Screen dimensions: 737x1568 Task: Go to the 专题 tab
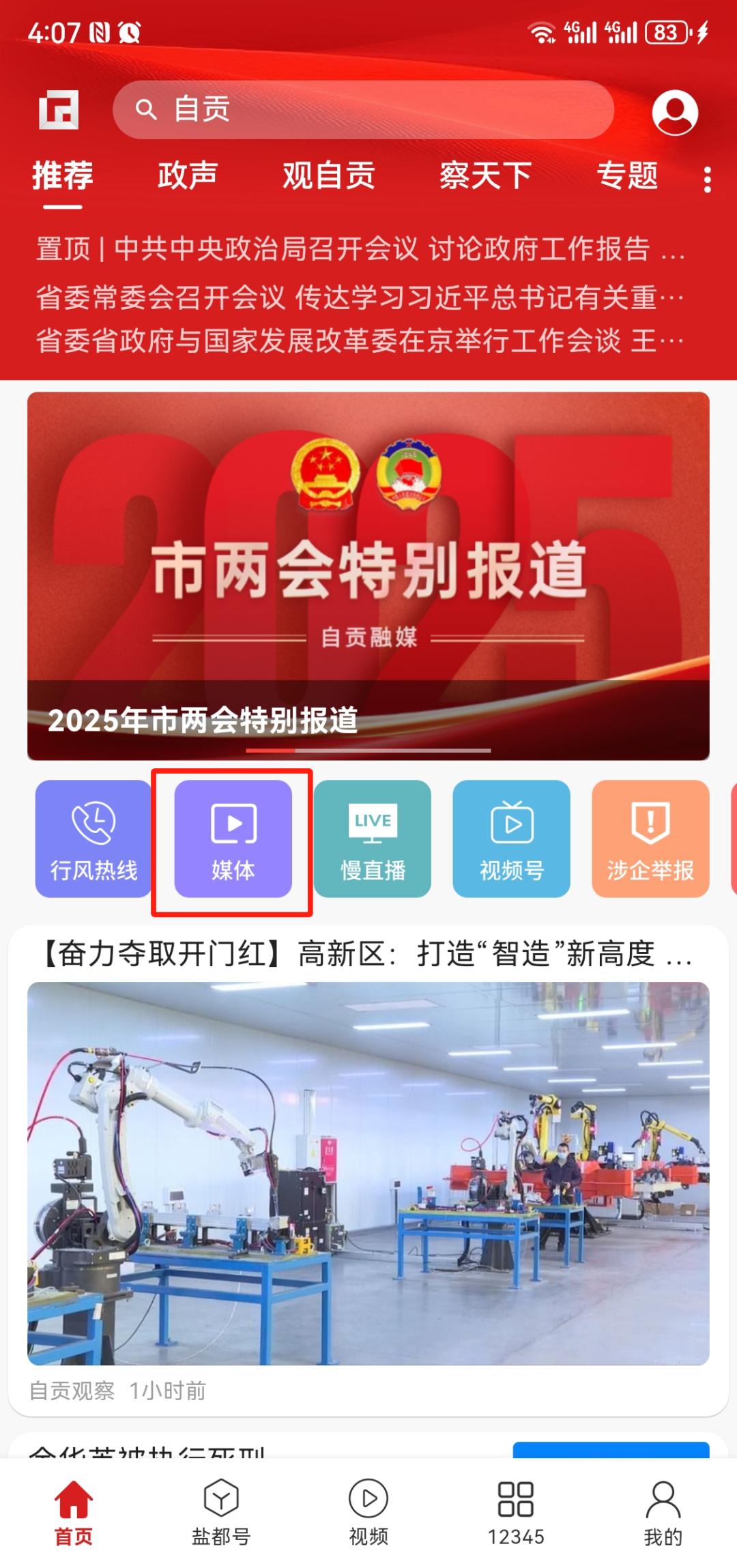coord(627,176)
